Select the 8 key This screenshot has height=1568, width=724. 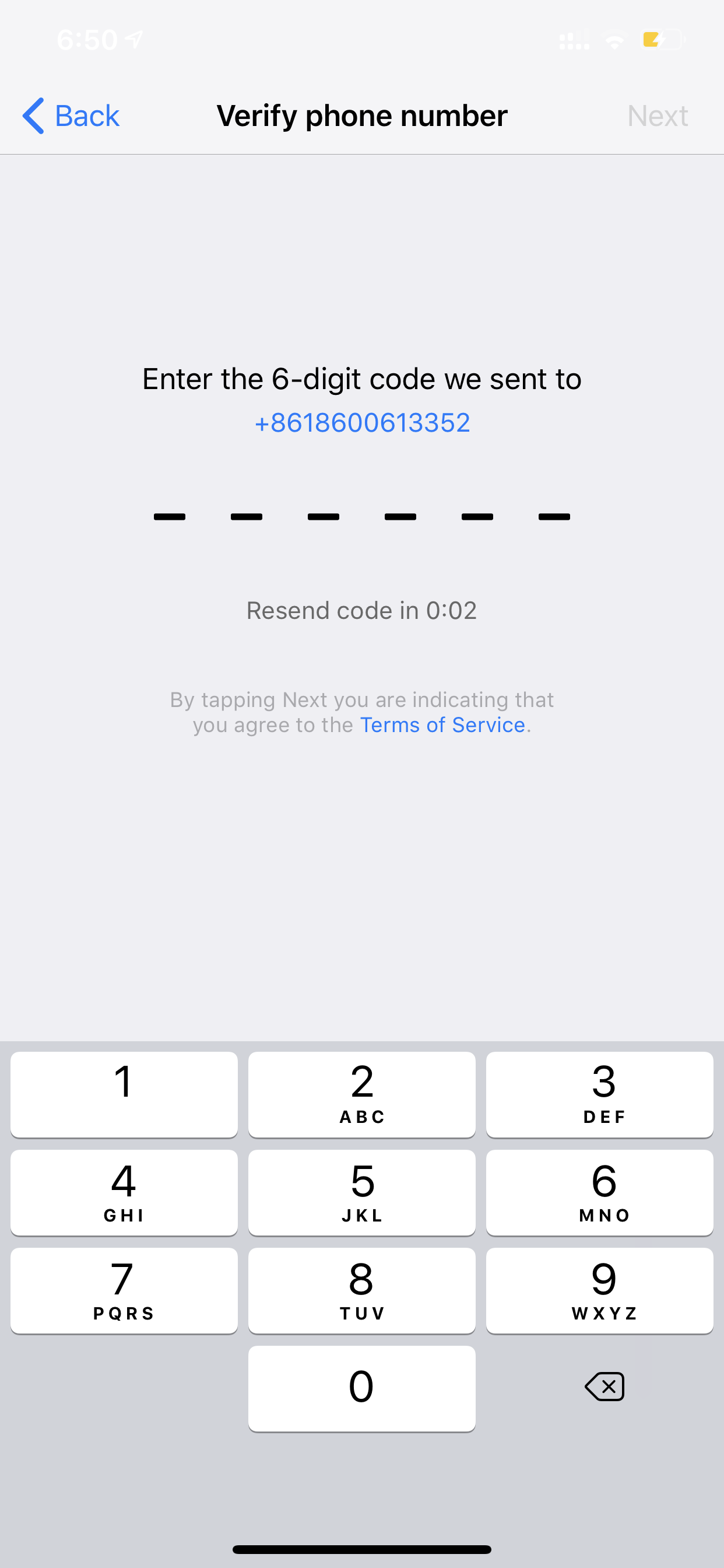[362, 1290]
